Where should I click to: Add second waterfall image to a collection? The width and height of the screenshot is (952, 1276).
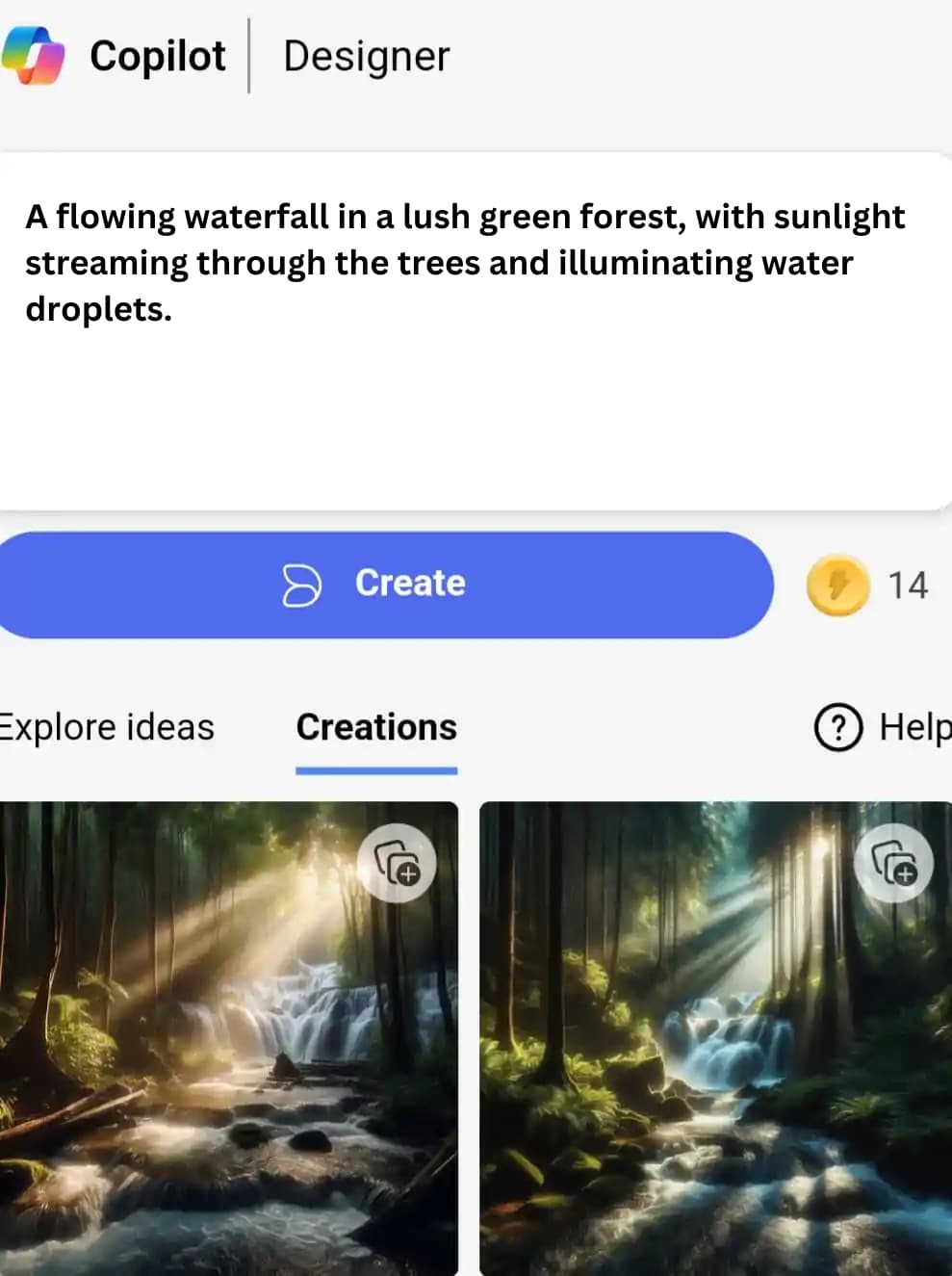pyautogui.click(x=894, y=863)
